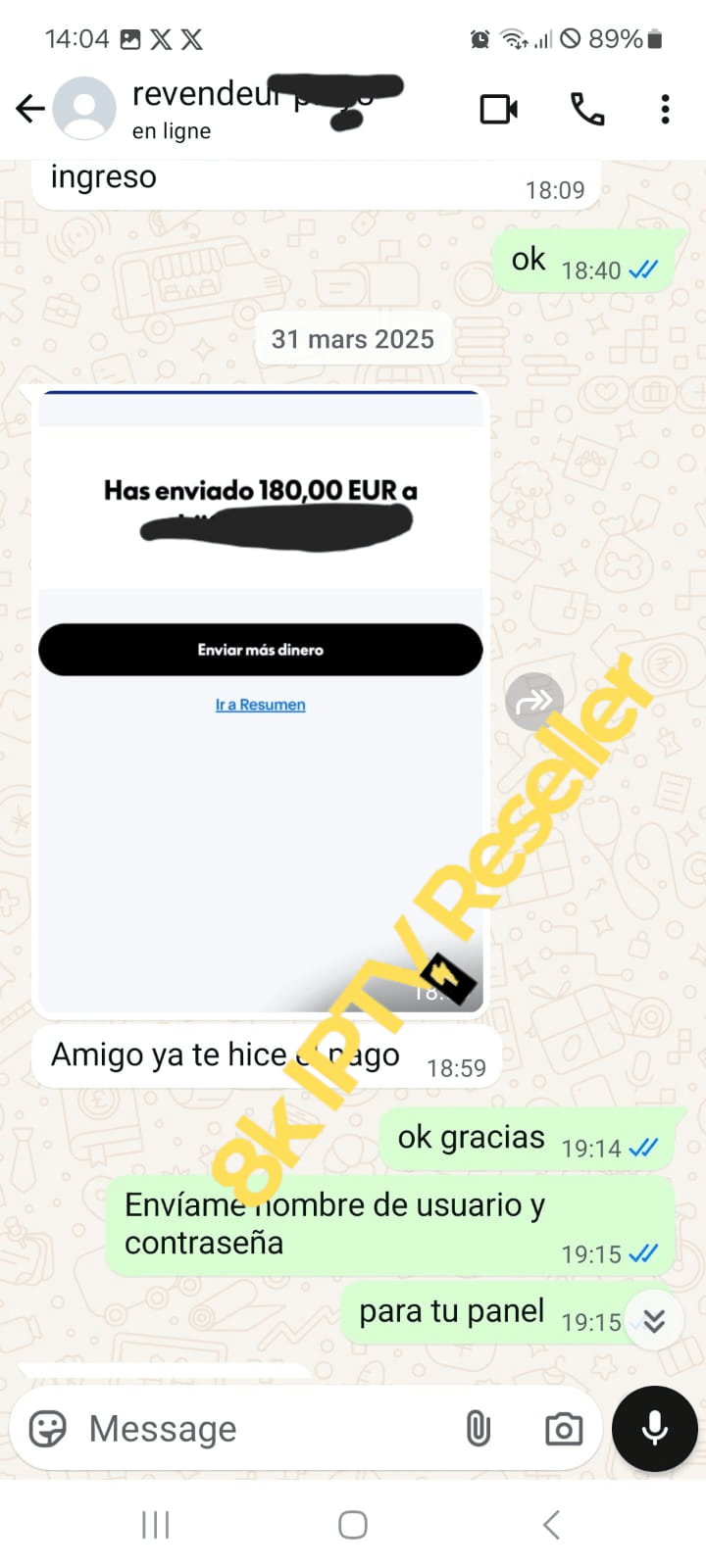Open the emoji and sticker picker

pos(47,1429)
